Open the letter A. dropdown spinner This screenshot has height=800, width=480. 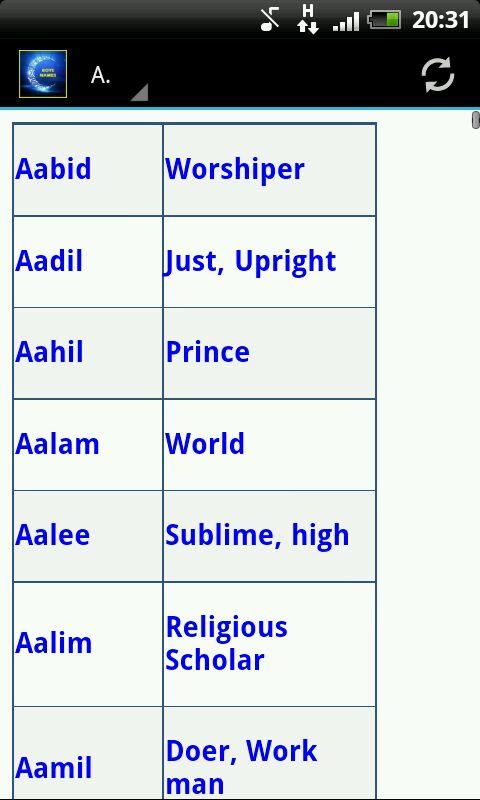[117, 77]
